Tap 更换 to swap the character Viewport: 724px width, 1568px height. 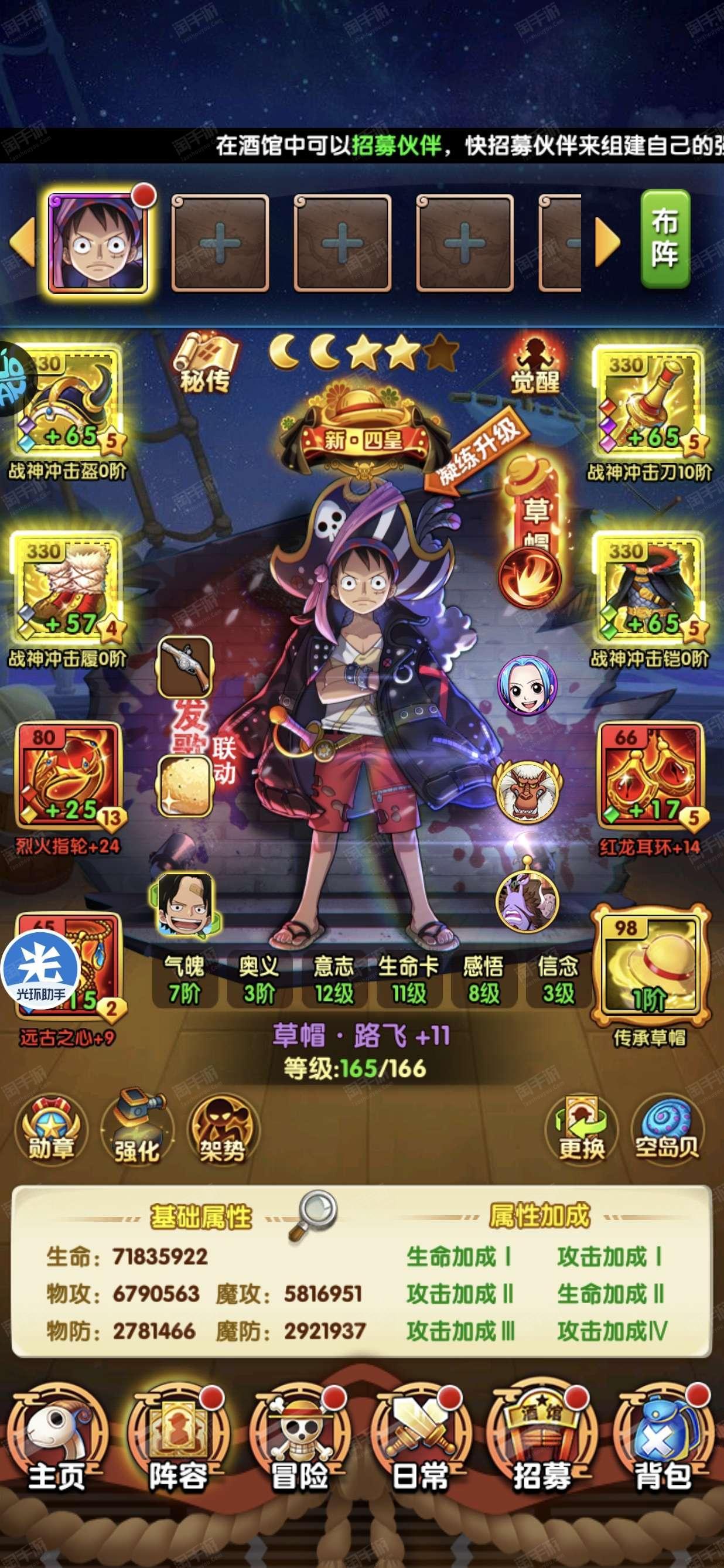(582, 1130)
